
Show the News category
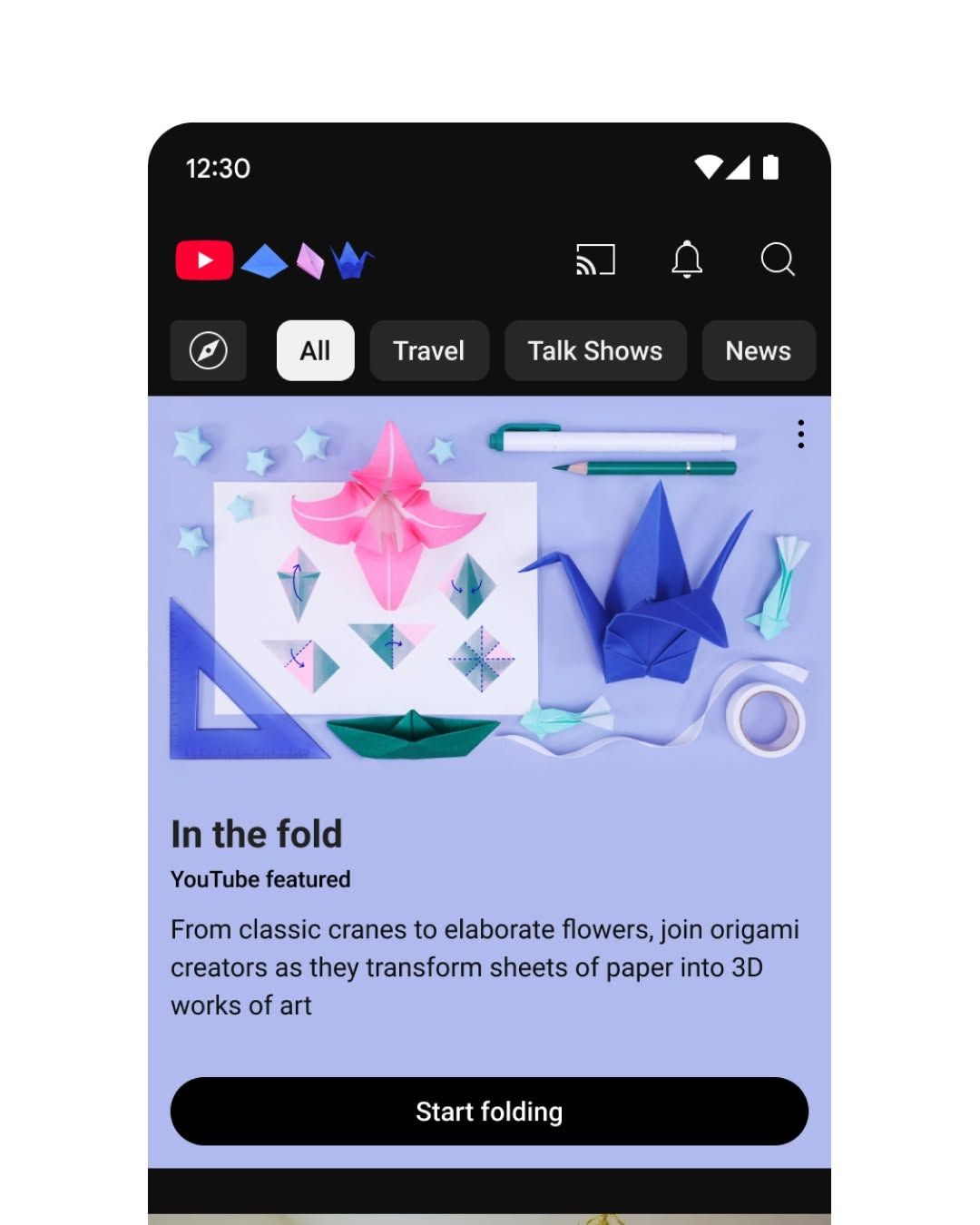[x=758, y=350]
